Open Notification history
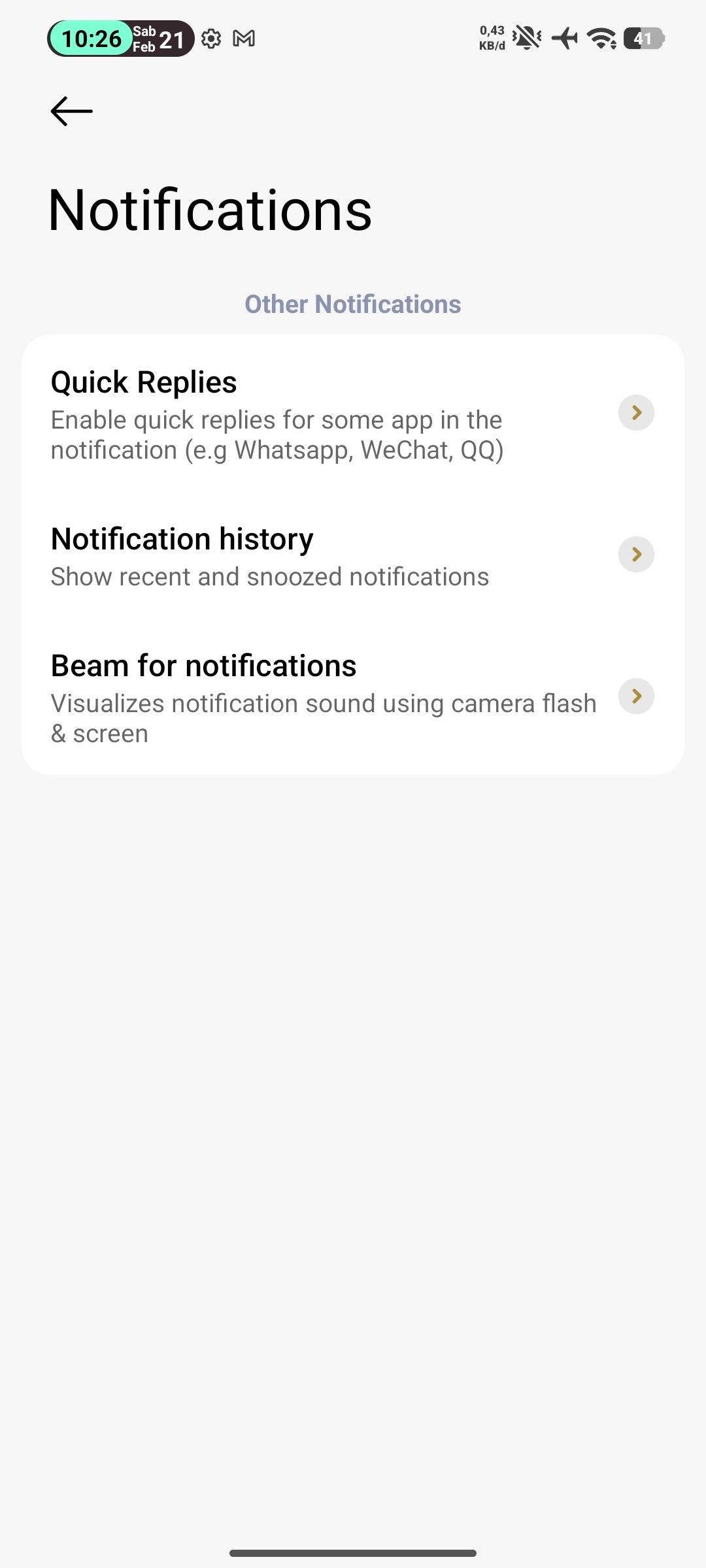 (x=353, y=555)
